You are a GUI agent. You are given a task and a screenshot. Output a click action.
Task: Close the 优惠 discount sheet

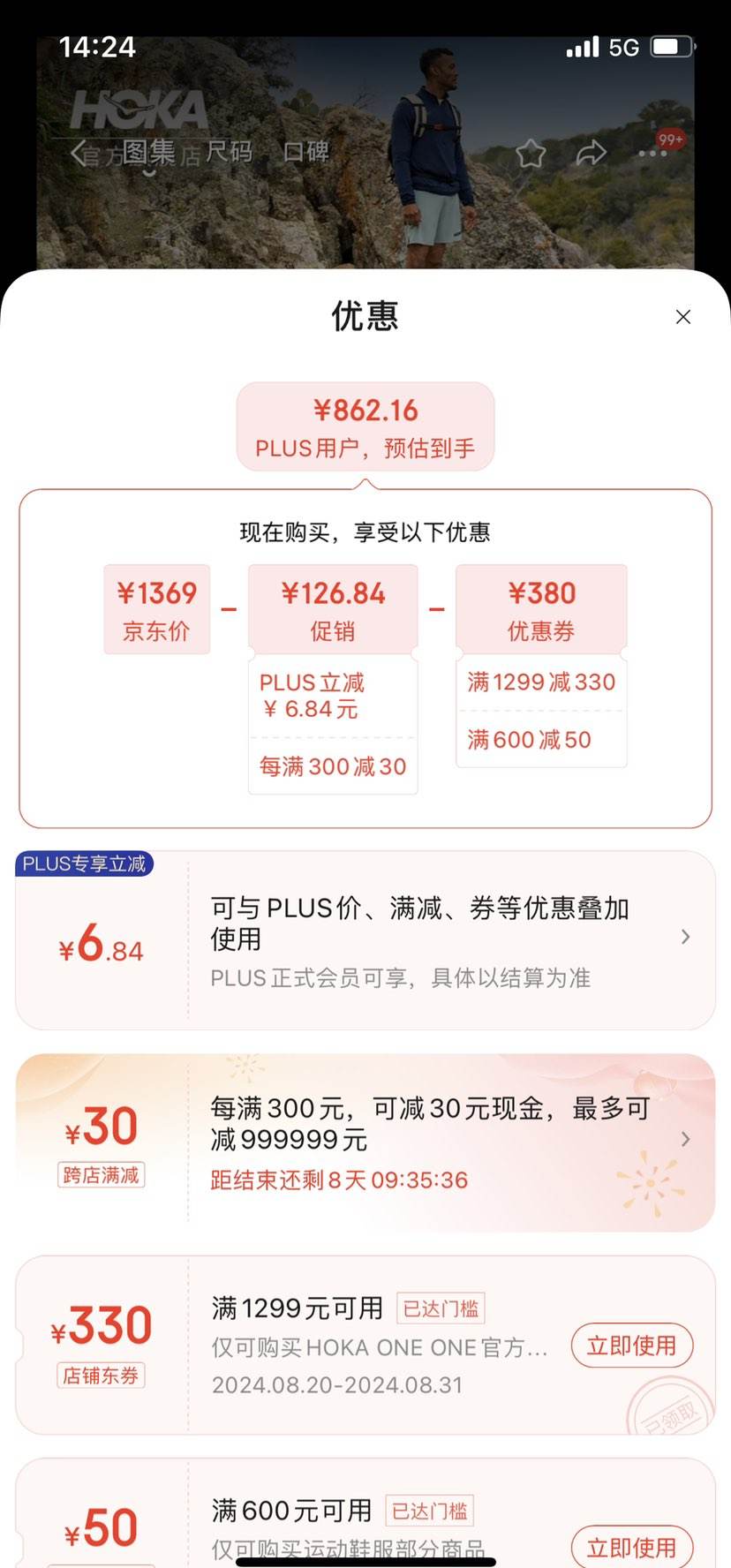coord(682,317)
